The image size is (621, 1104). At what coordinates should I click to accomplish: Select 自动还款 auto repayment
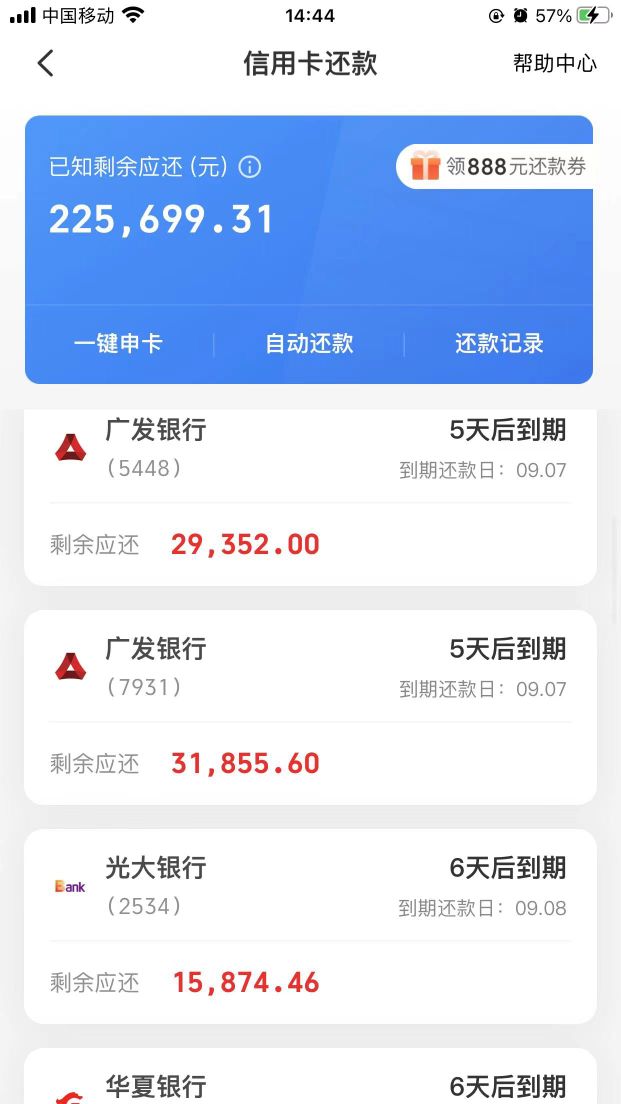[x=309, y=344]
